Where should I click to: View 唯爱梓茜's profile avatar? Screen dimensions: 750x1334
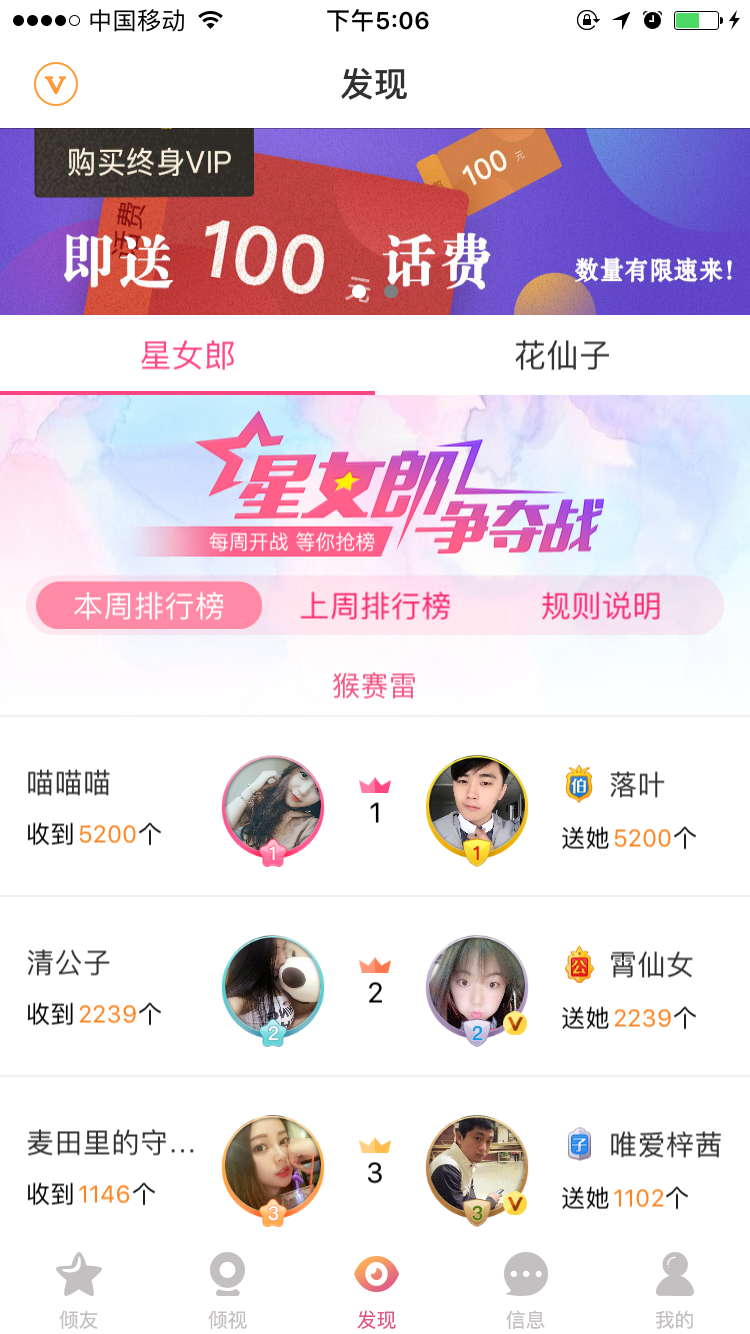click(476, 1166)
